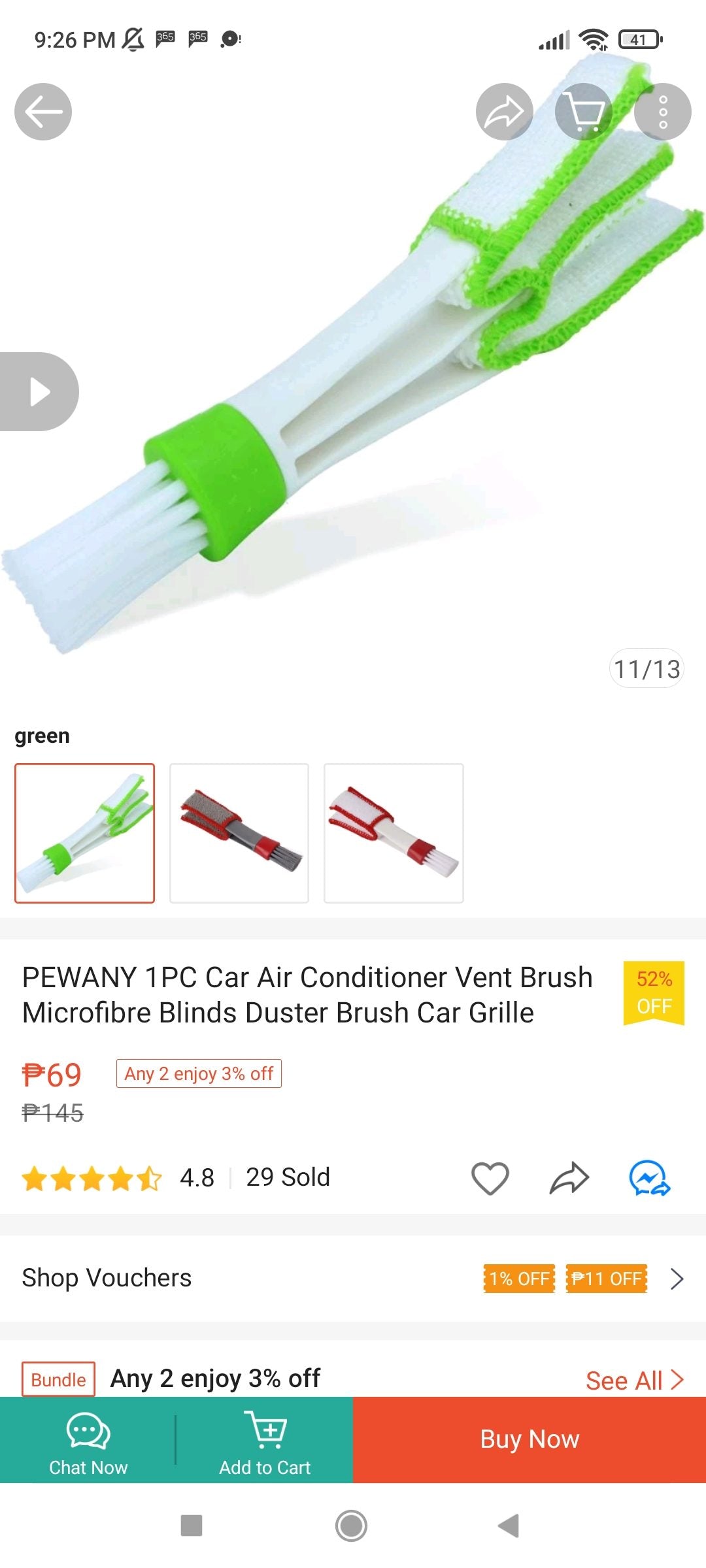Share product using arrow beside the heart

click(569, 1178)
